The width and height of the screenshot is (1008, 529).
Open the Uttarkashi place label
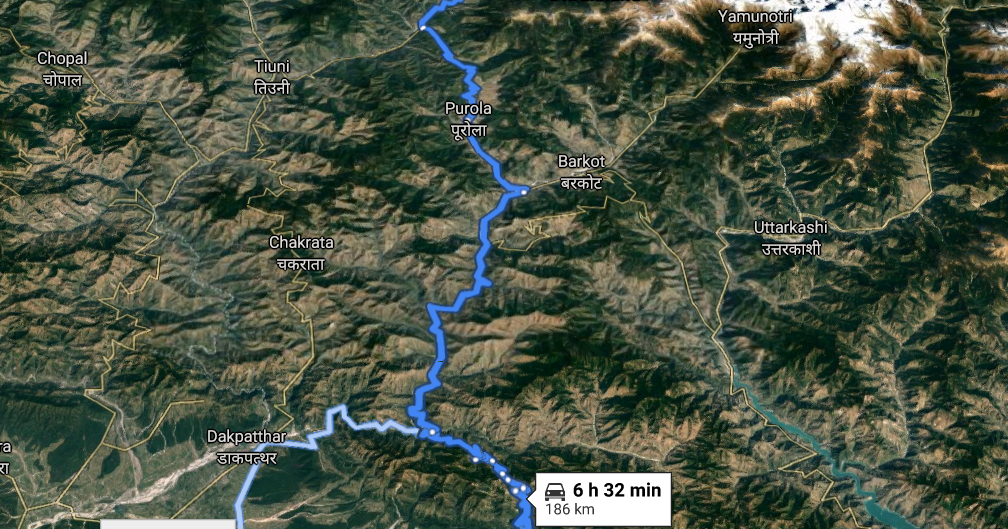pyautogui.click(x=790, y=237)
